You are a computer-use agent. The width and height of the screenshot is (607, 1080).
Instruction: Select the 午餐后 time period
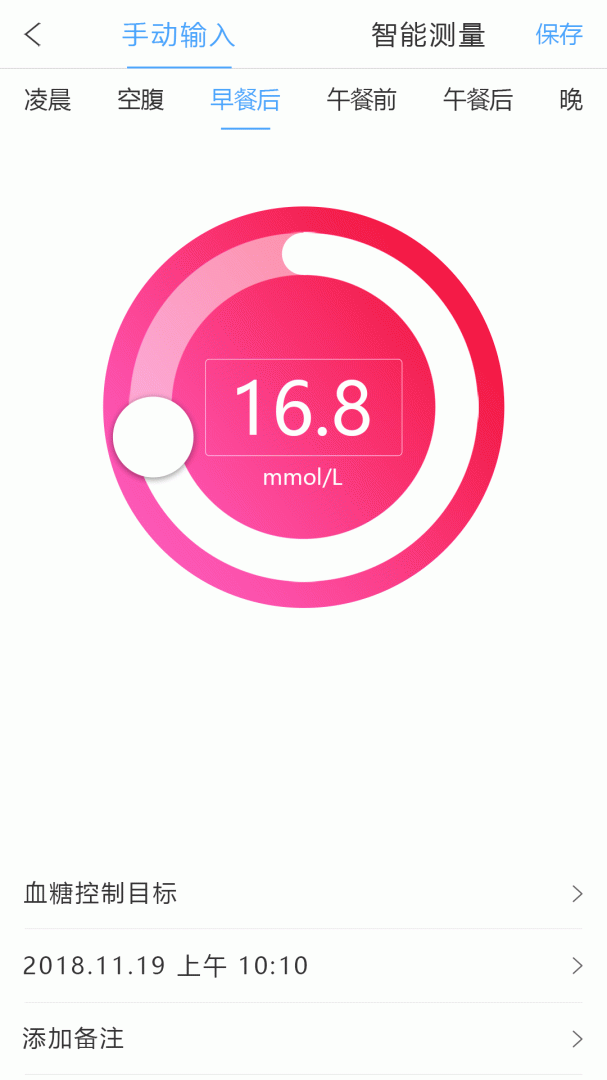pos(478,100)
